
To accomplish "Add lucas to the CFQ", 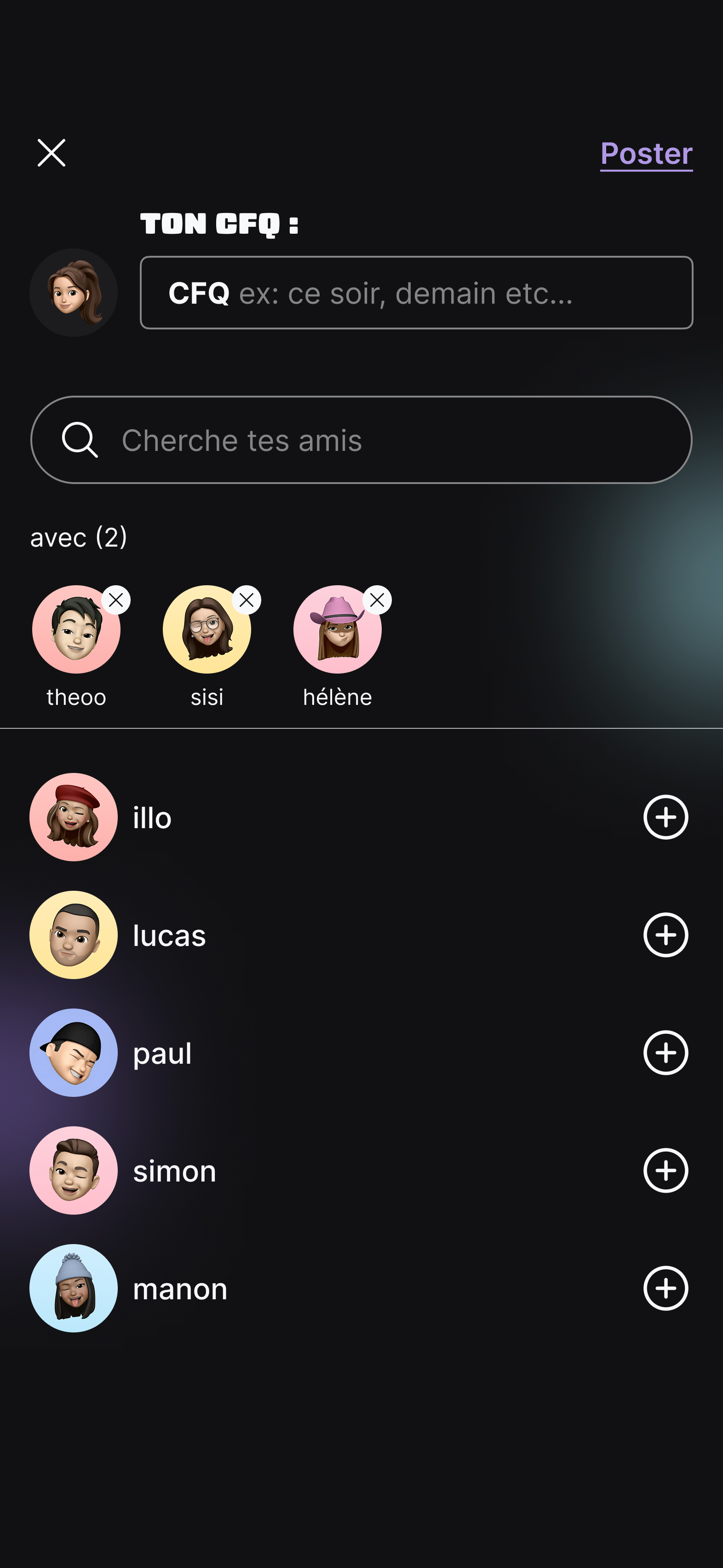I will [665, 935].
